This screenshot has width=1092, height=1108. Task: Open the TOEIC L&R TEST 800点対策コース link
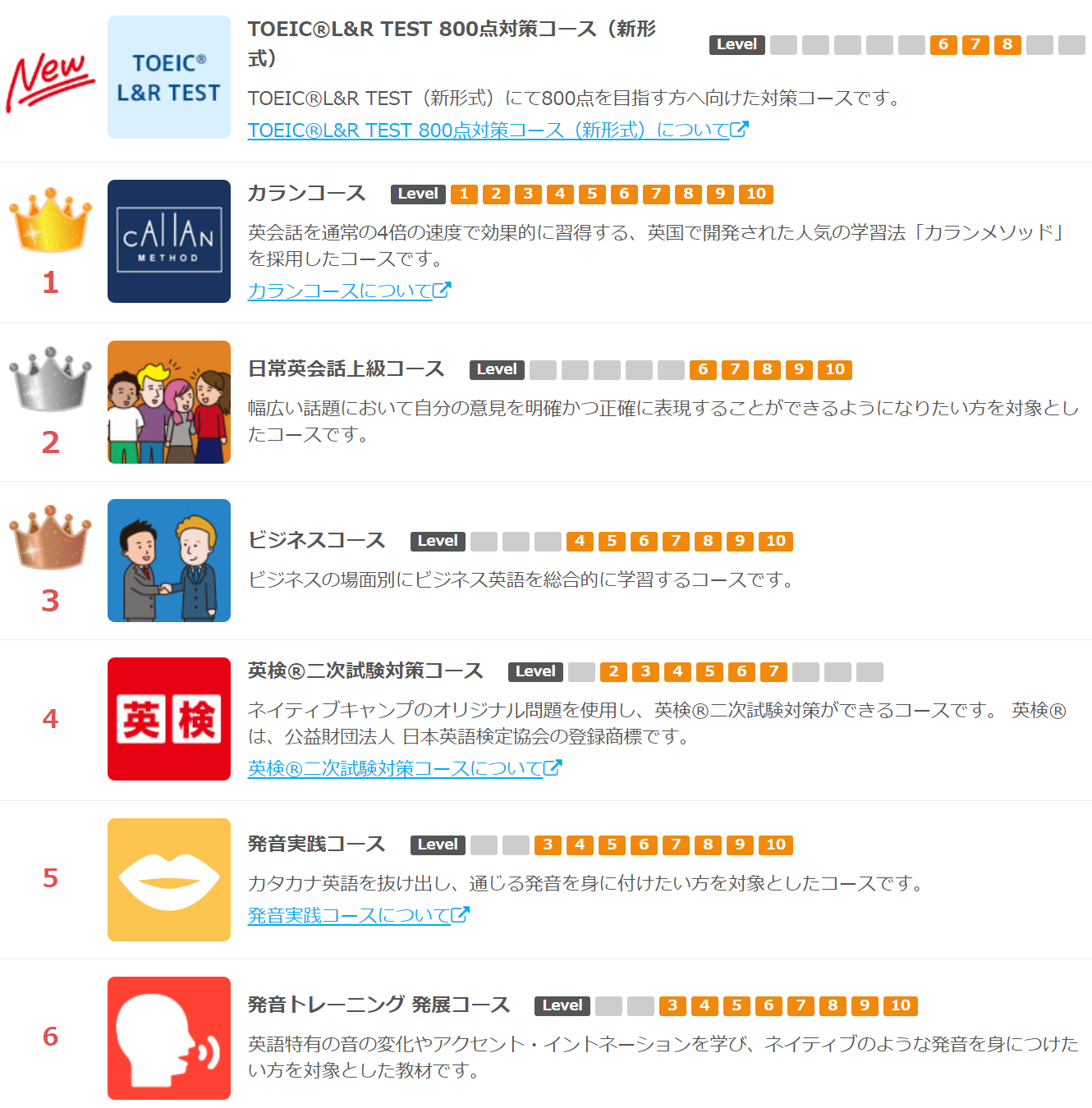[496, 130]
